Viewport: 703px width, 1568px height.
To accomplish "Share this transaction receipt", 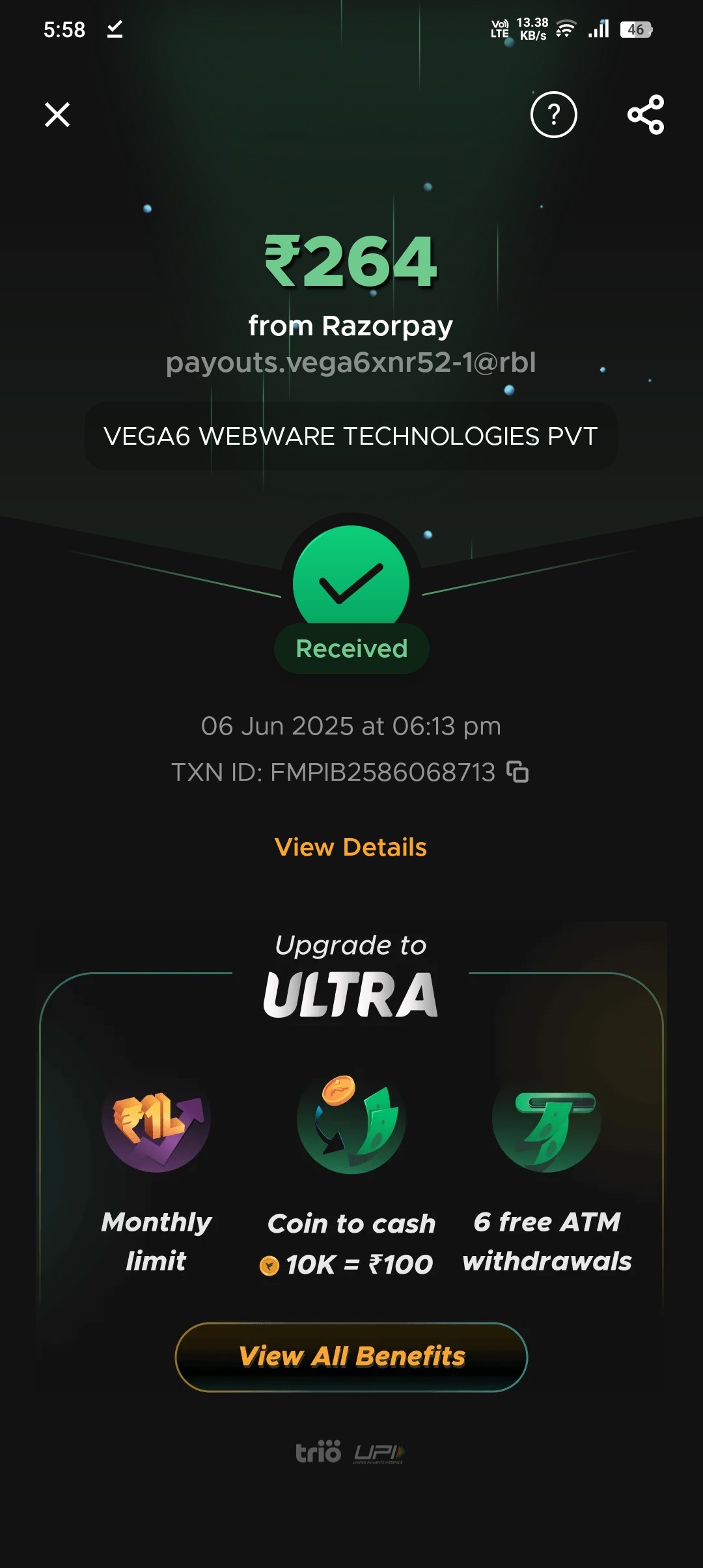I will click(645, 115).
